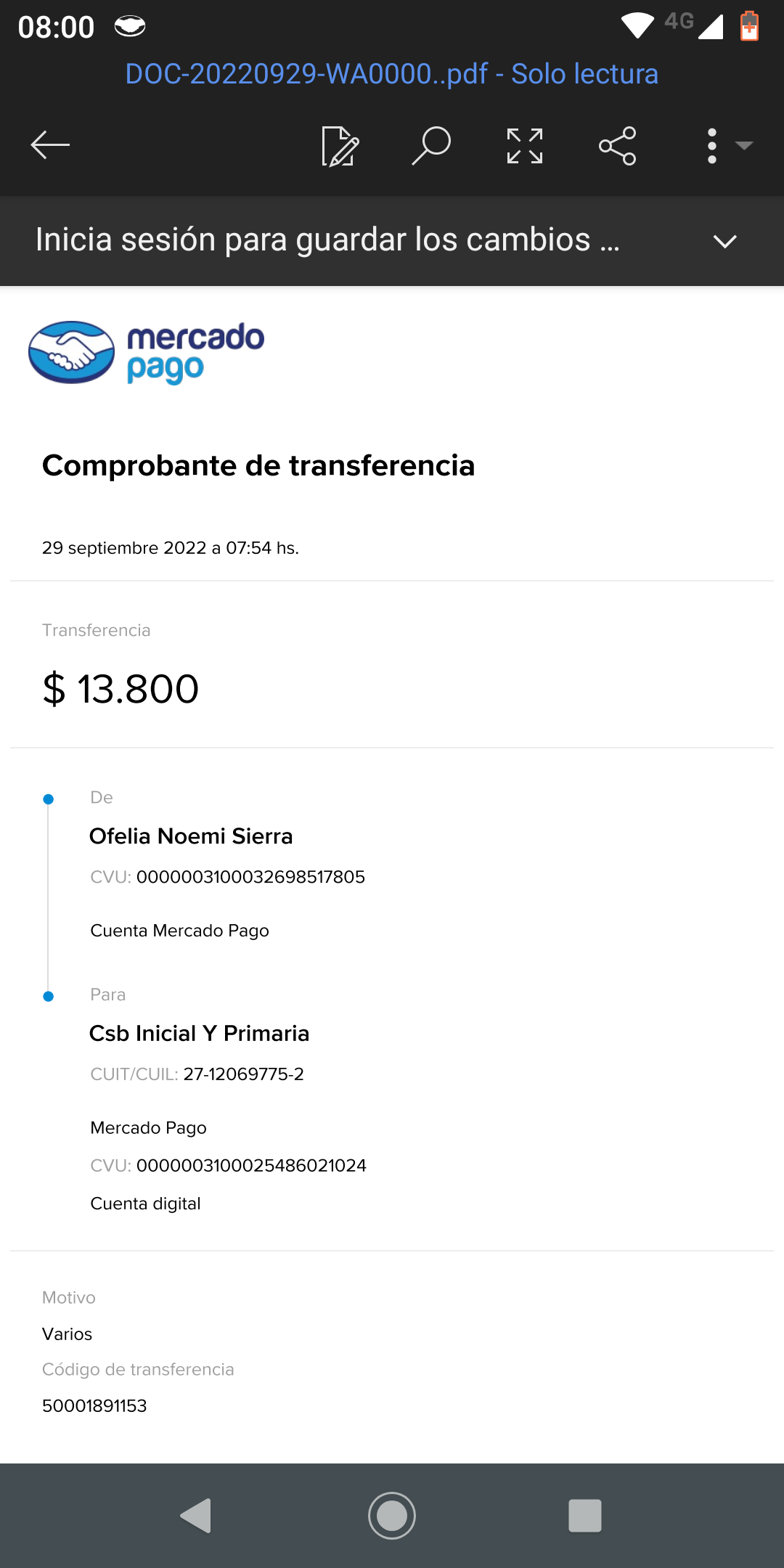The height and width of the screenshot is (1568, 784).
Task: Open the three-dot overflow menu
Action: [x=713, y=146]
